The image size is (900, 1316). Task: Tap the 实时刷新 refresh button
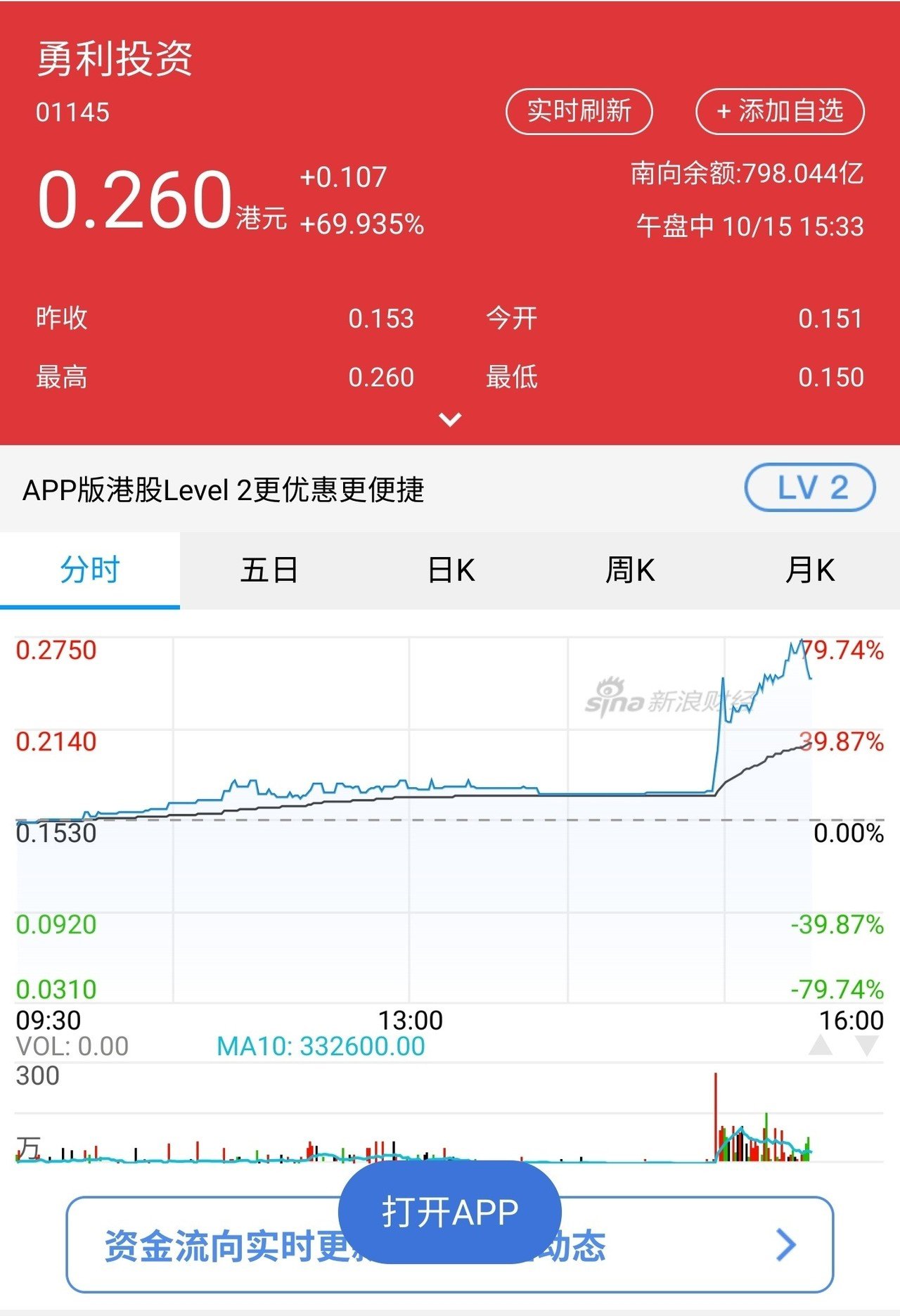tap(579, 111)
